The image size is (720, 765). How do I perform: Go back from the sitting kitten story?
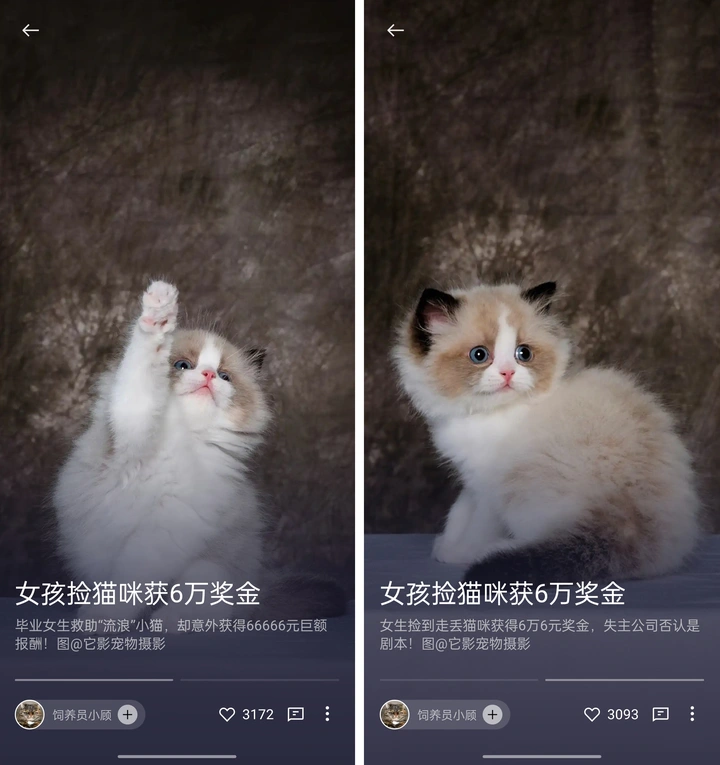pos(395,30)
